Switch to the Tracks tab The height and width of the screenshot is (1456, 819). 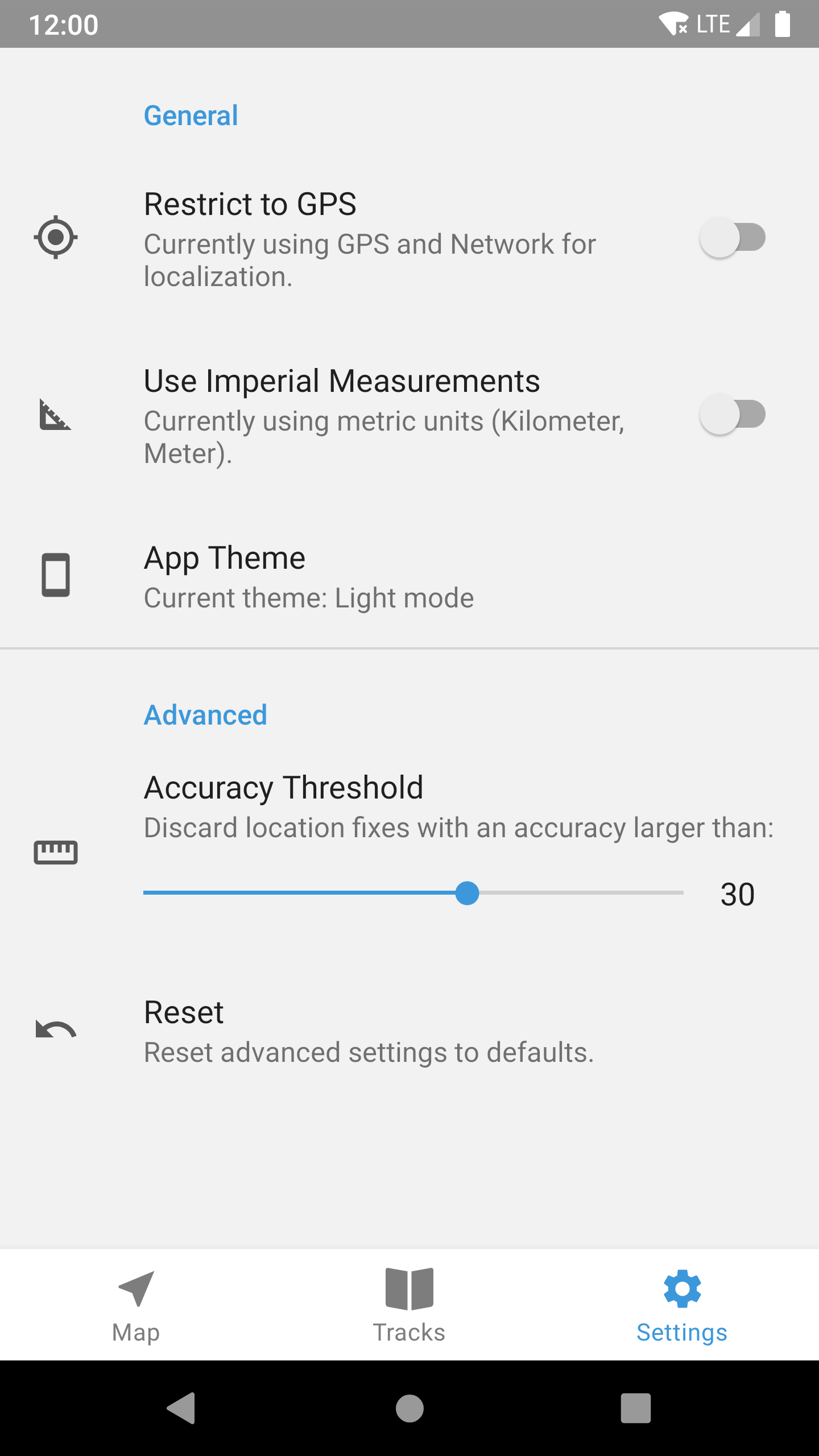[409, 1306]
